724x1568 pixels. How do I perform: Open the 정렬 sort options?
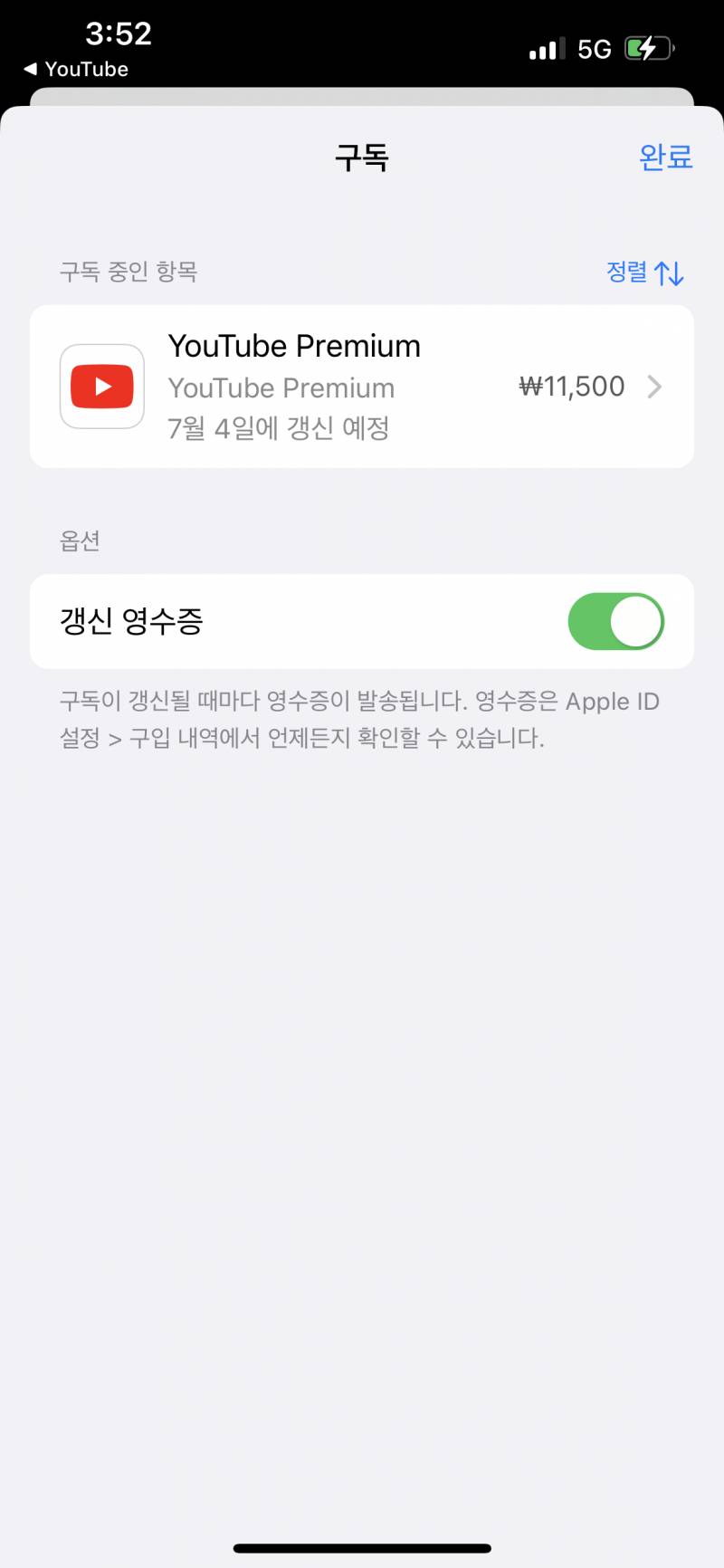[x=644, y=272]
